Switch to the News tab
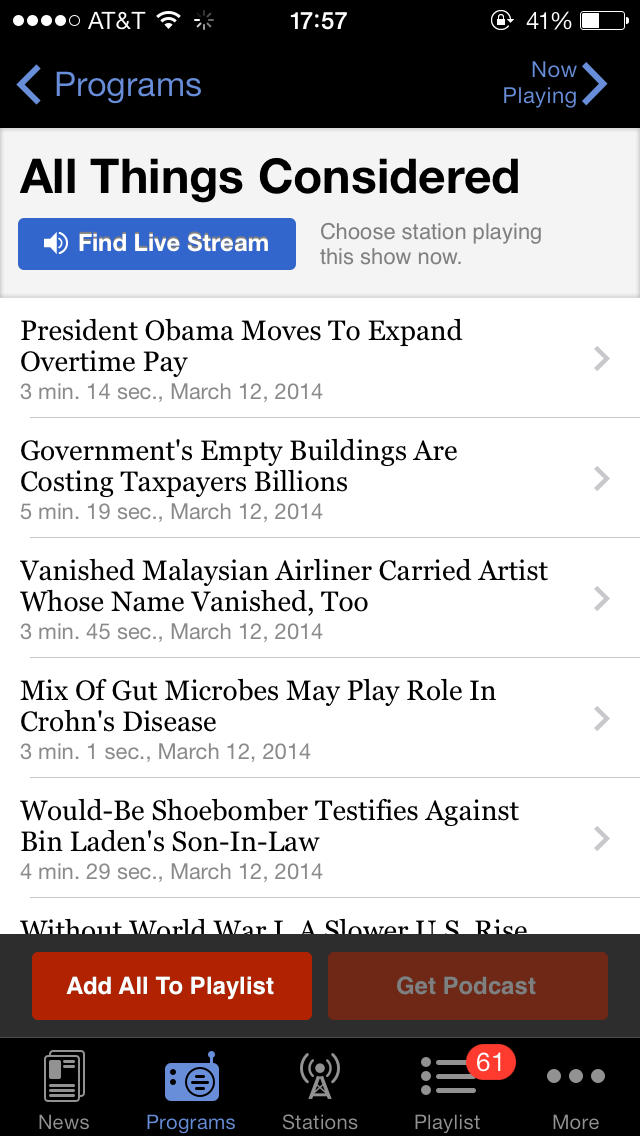This screenshot has height=1136, width=640. pos(64,1089)
